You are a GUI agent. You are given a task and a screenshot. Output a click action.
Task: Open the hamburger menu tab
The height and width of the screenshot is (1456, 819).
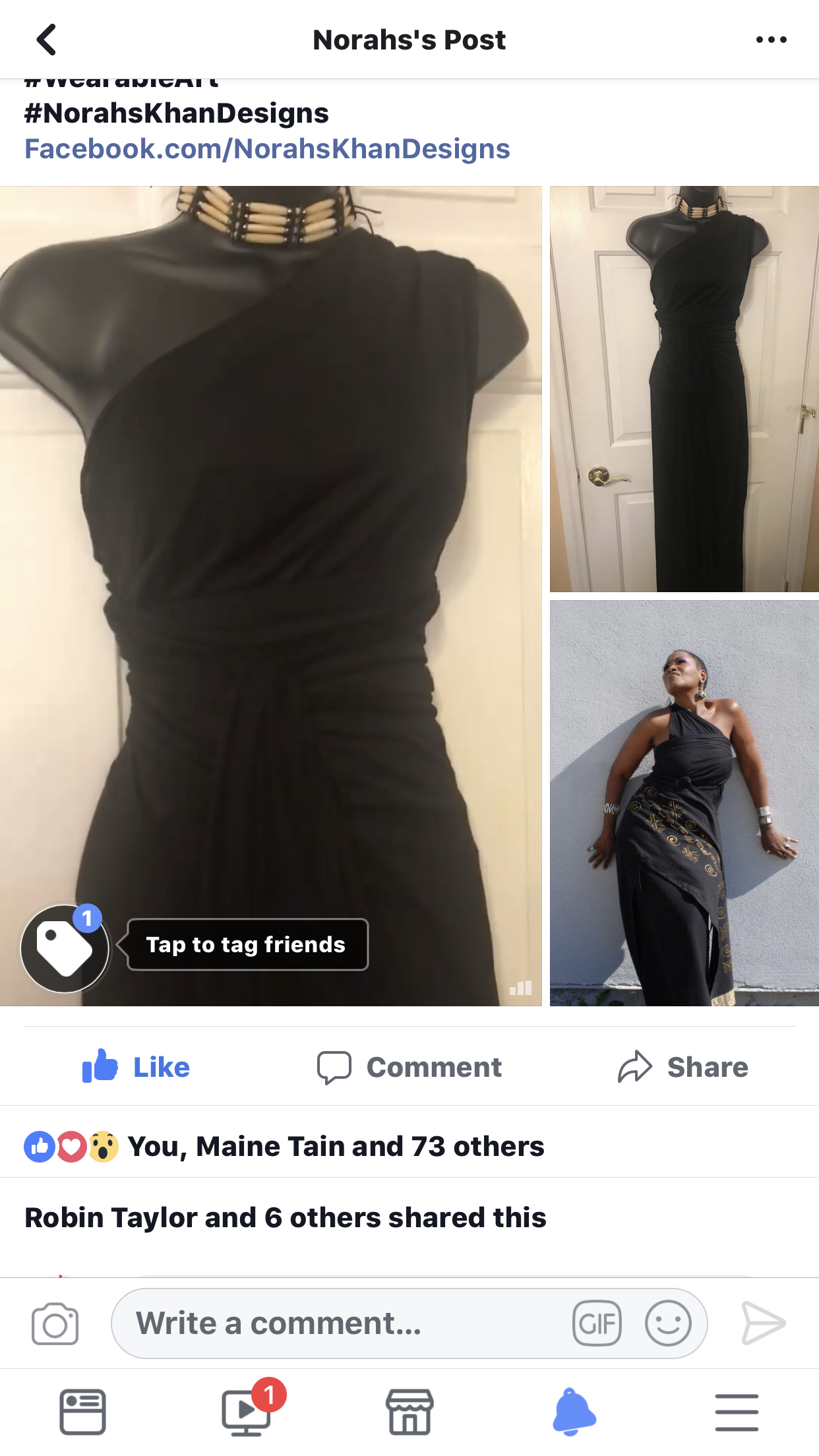point(737,1412)
